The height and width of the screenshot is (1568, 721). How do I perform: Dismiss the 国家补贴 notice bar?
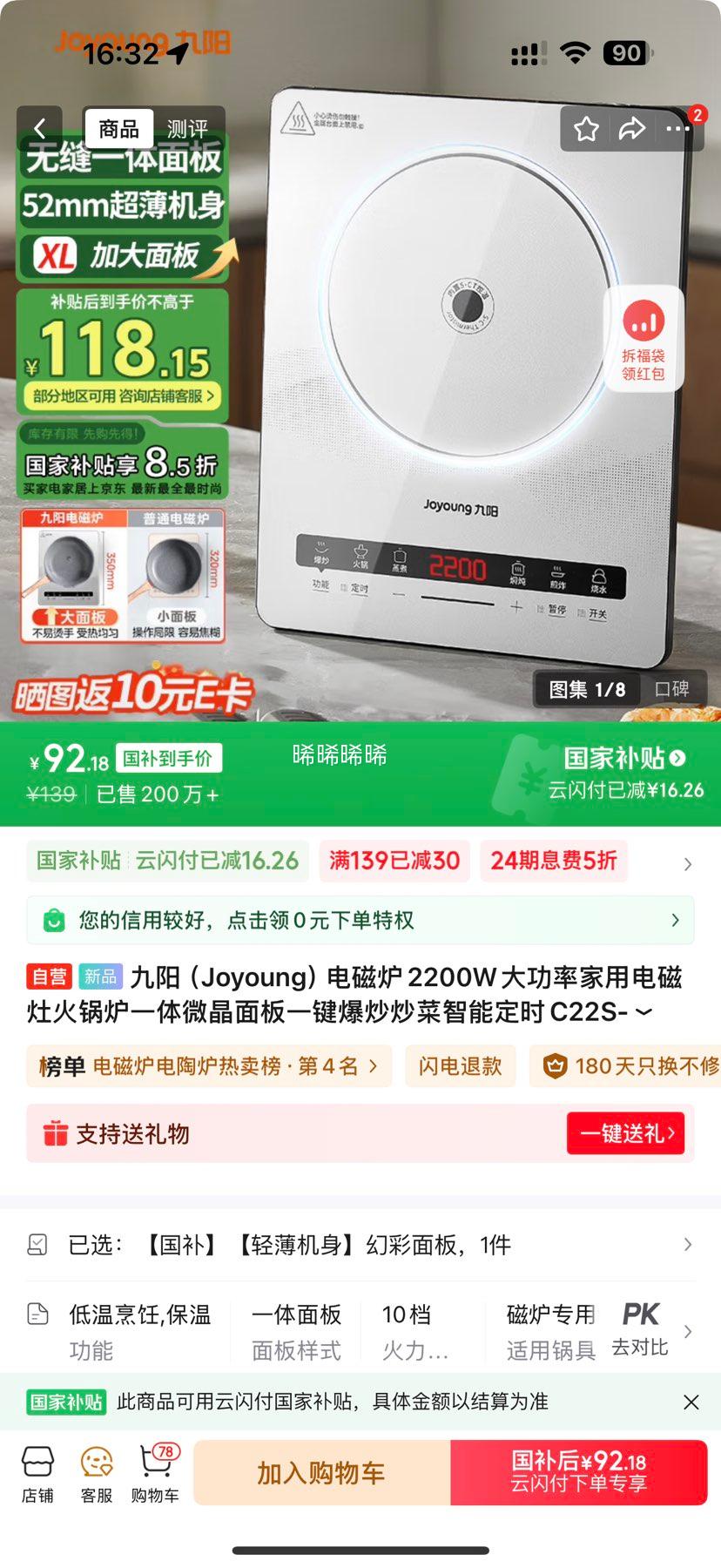coord(691,1402)
